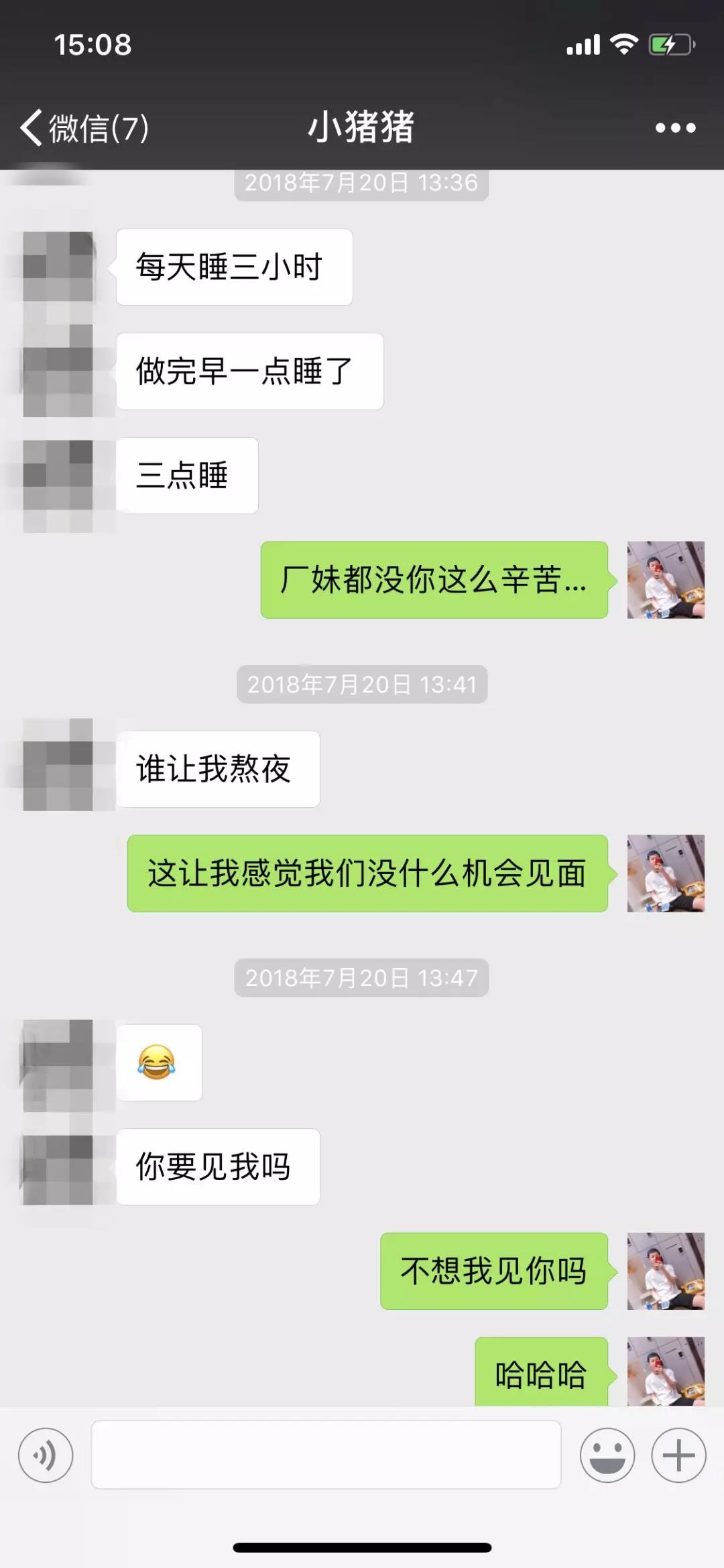The width and height of the screenshot is (724, 1568).
Task: Tap the 微信(7) unread chats label
Action: 101,127
